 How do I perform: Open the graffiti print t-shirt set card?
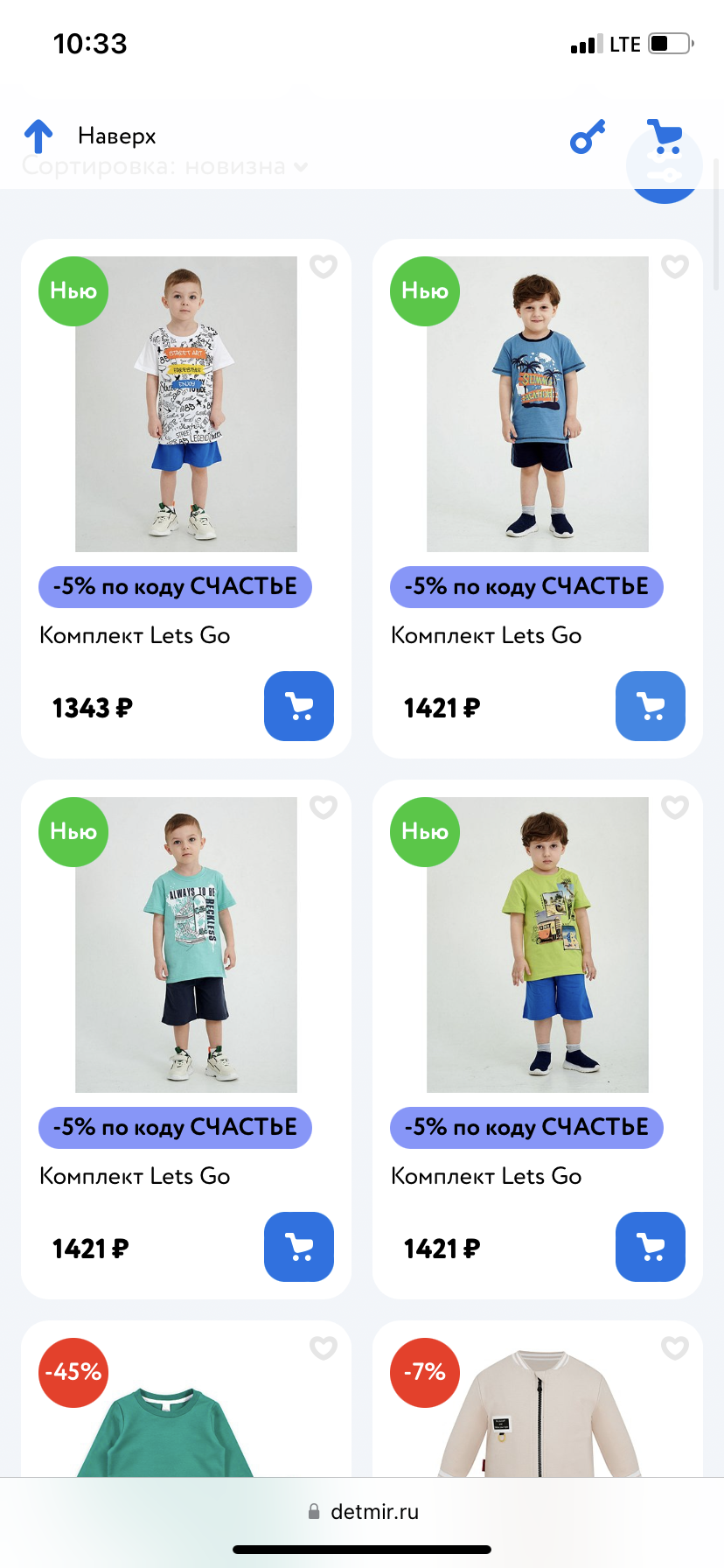[x=185, y=404]
